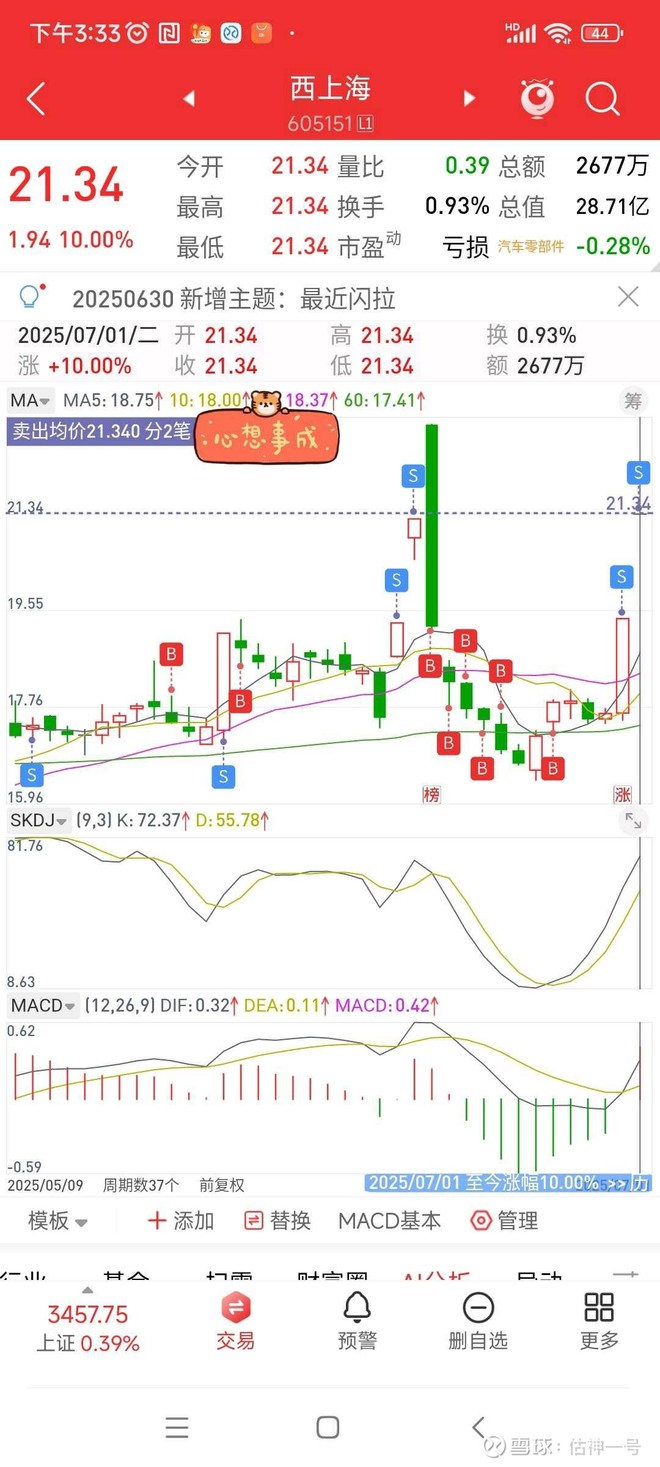Expand the chart to fullscreen

pos(633,821)
